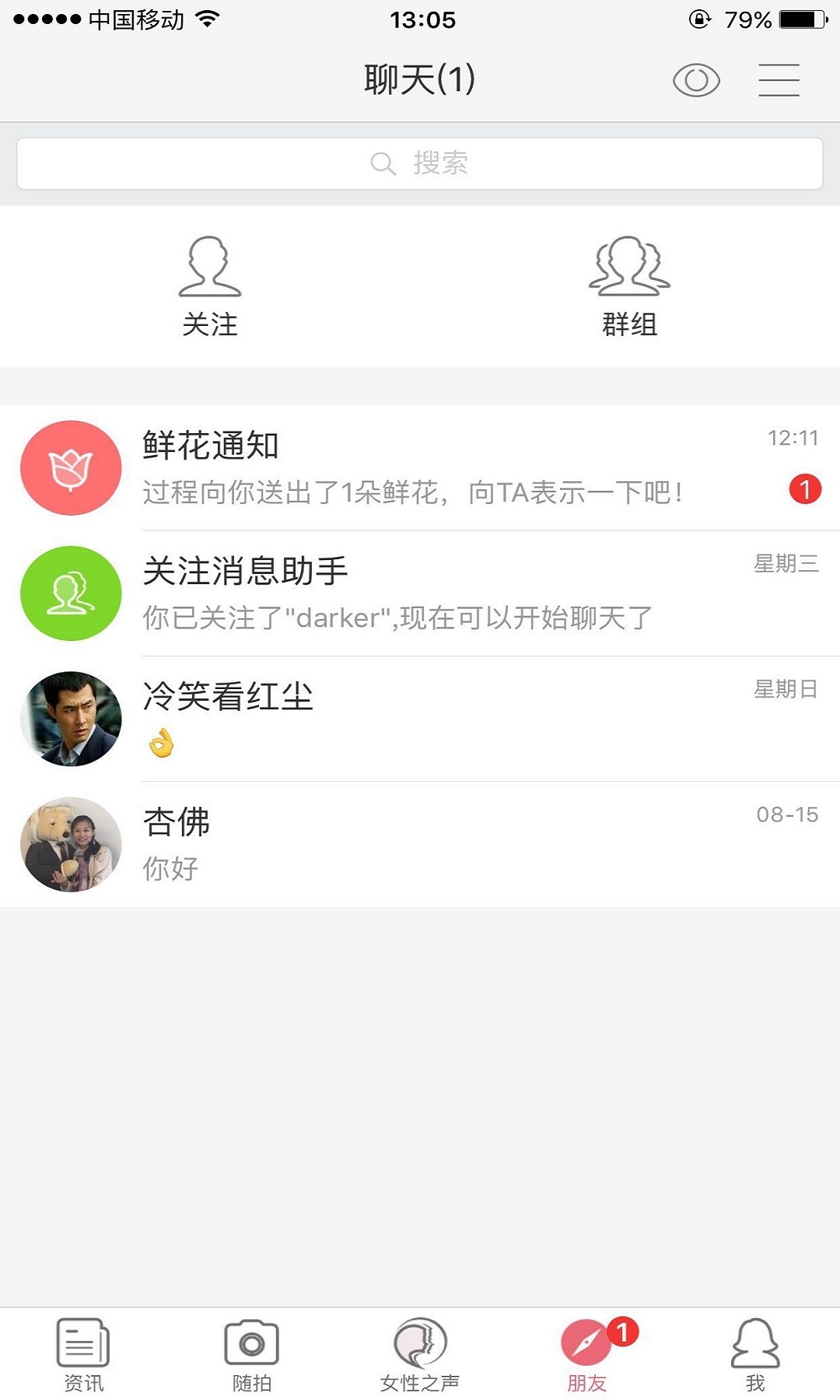Tap the red unread badge on 鲜花通知
Screen dimensions: 840x1400
coord(804,488)
